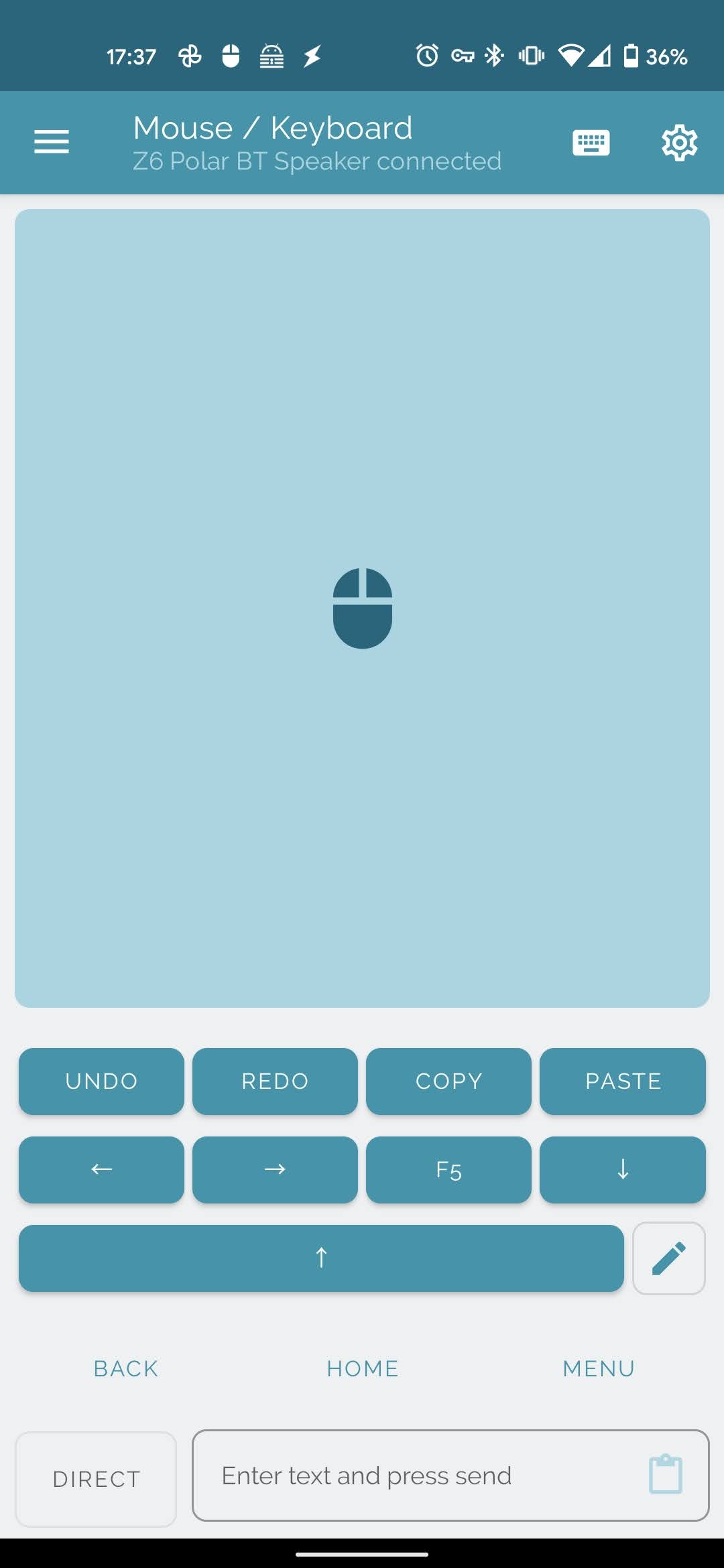Switch the DIRECT input mode
The height and width of the screenshot is (1568, 724).
coord(97,1479)
